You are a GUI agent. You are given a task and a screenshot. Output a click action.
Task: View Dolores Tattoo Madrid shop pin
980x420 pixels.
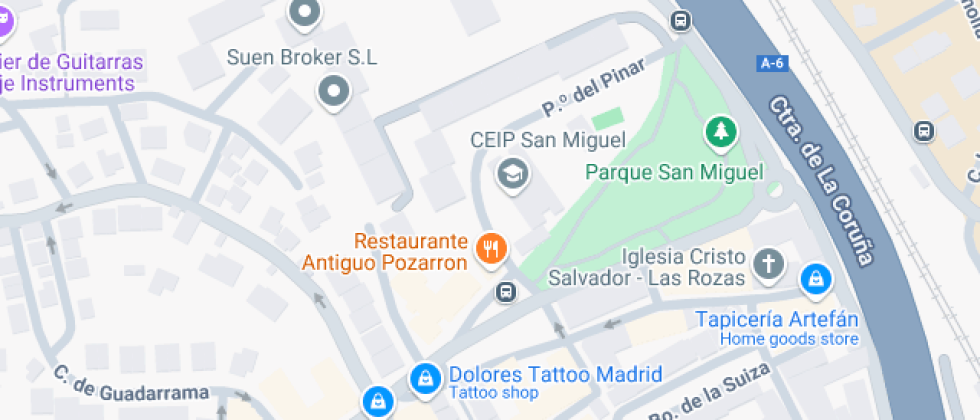tap(425, 377)
